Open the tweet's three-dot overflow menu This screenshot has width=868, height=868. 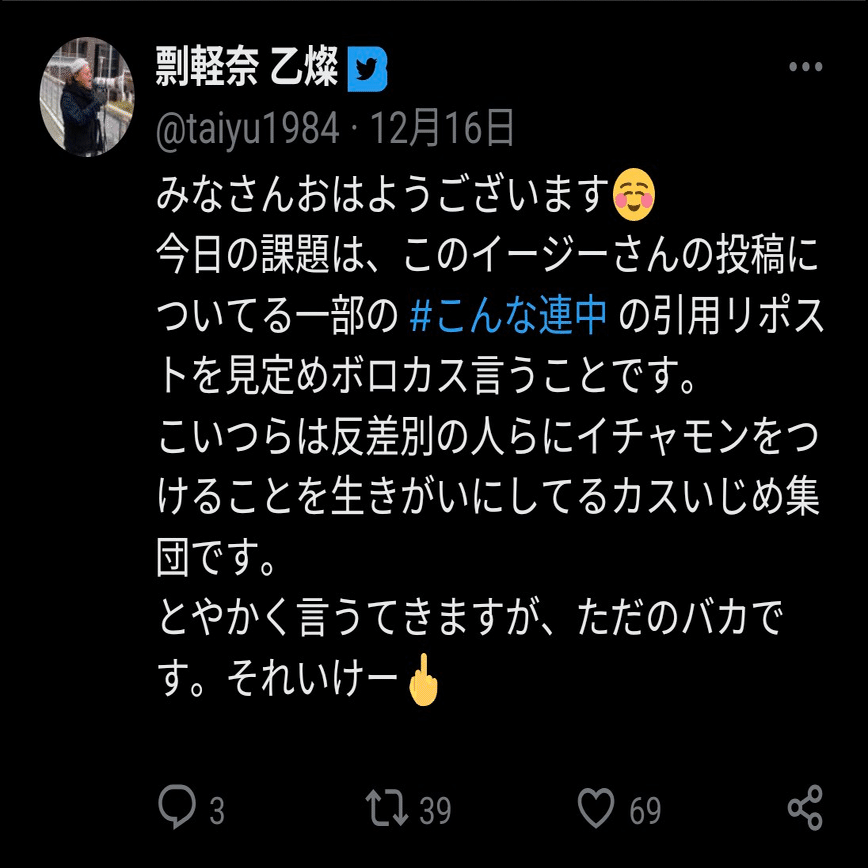[x=805, y=68]
